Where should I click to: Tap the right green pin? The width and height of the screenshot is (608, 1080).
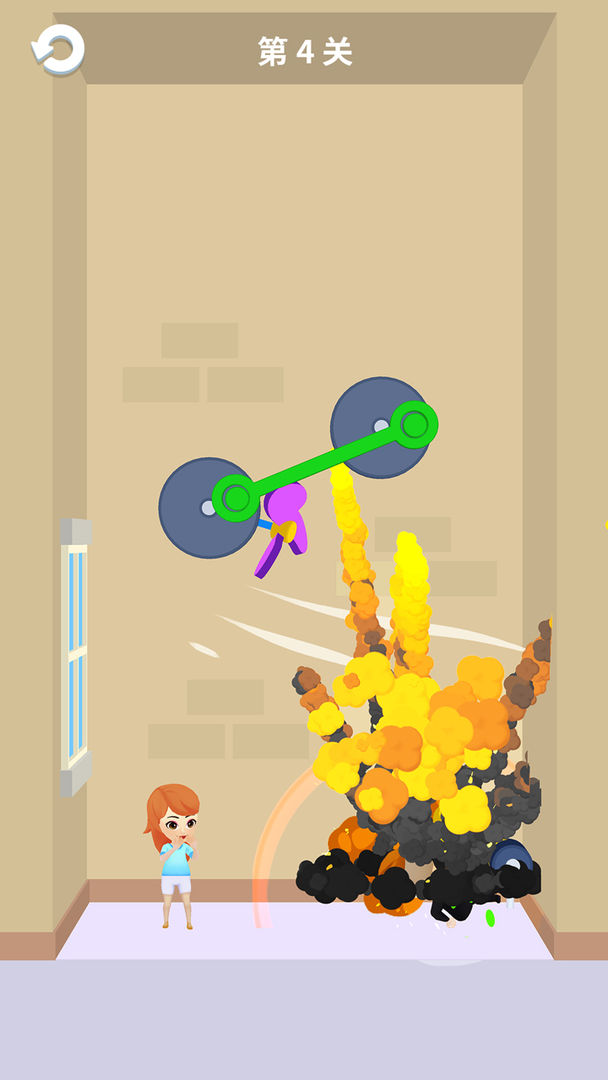414,424
